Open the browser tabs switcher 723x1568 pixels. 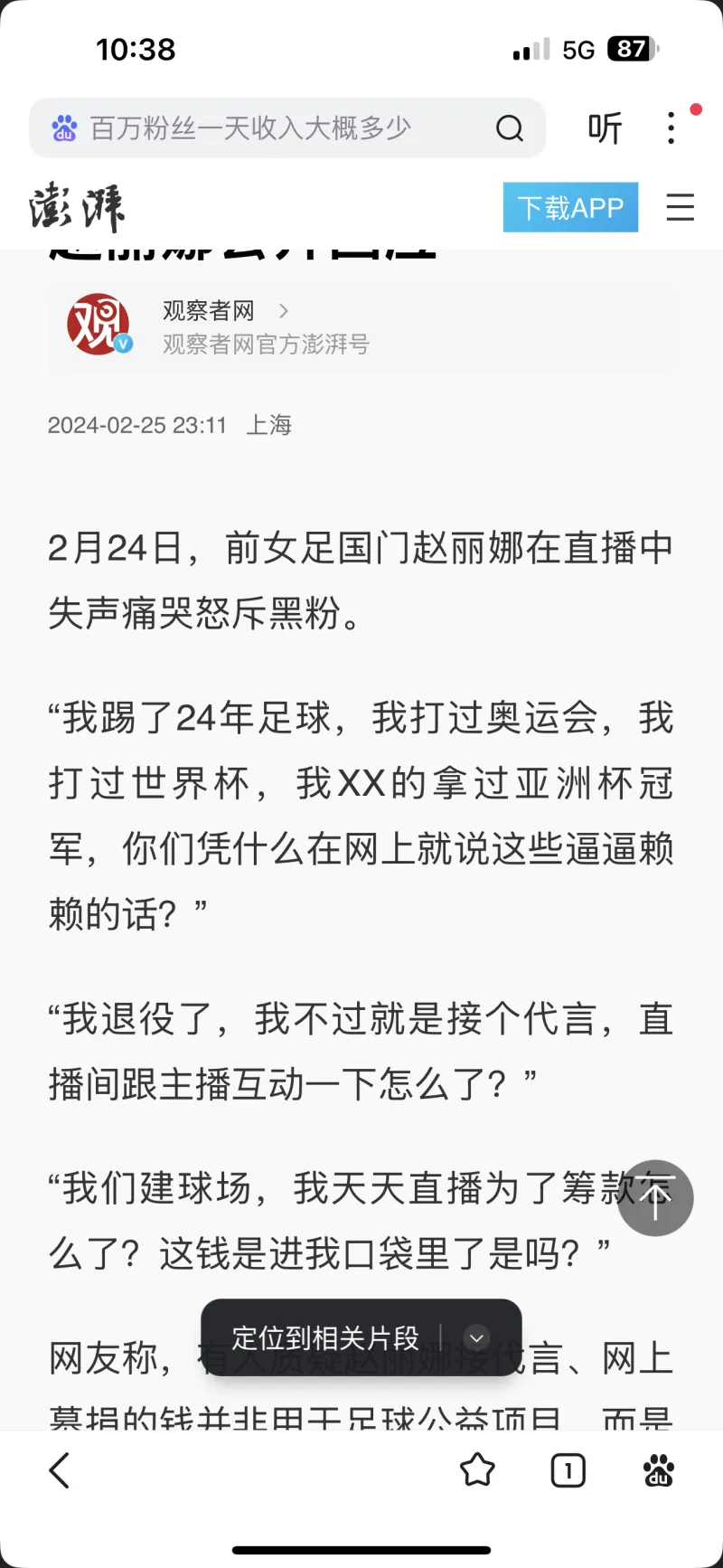pos(568,1470)
